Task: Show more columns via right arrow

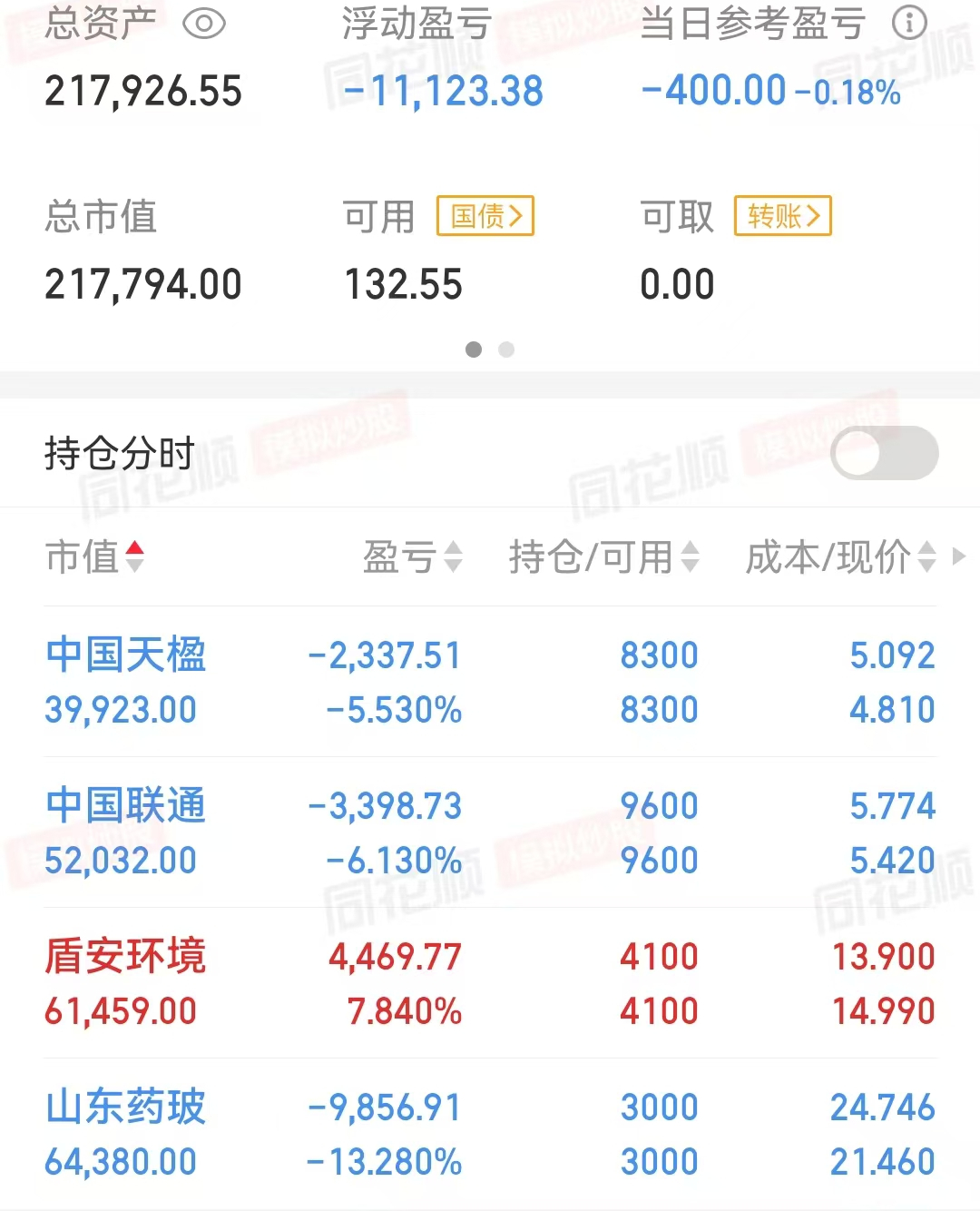Action: 959,556
